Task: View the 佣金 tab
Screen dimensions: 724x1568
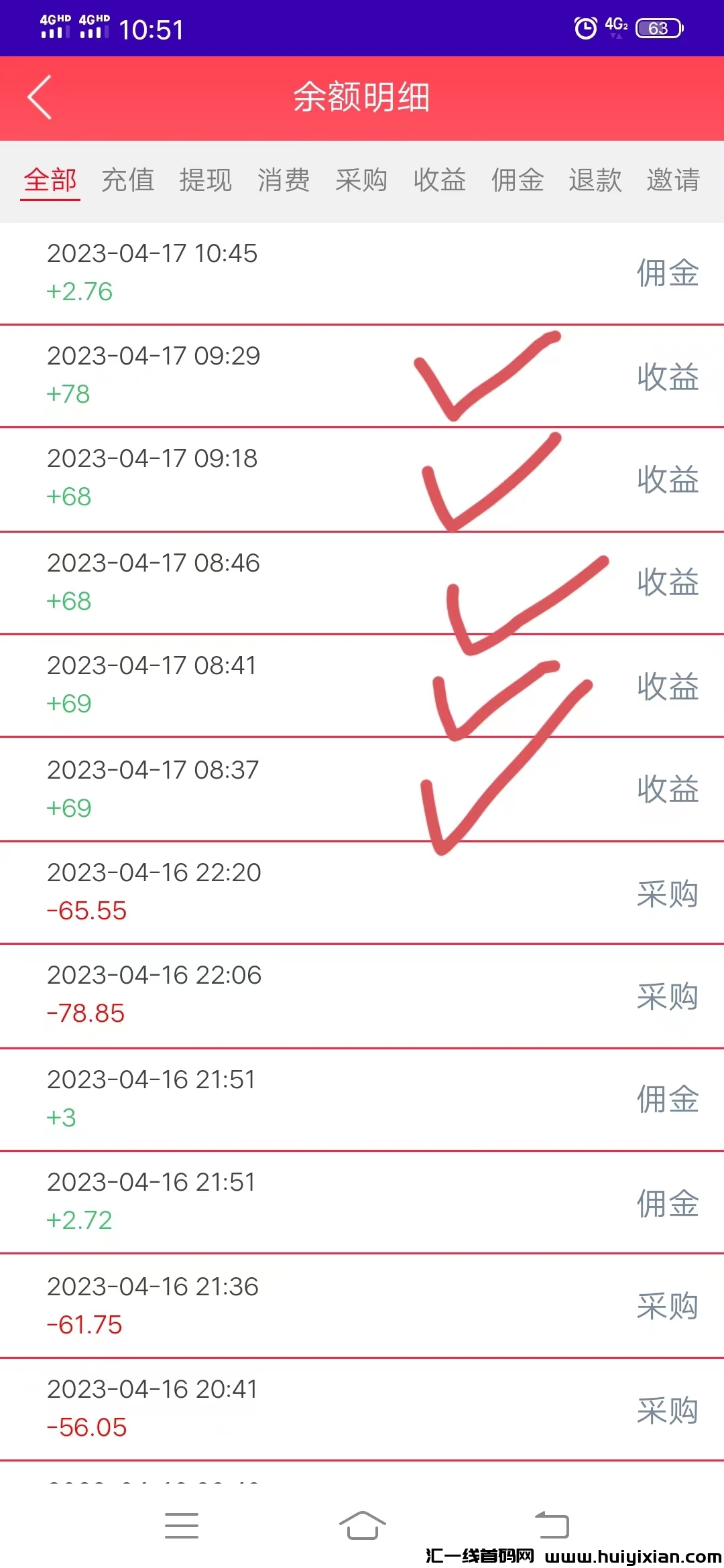Action: [x=518, y=180]
